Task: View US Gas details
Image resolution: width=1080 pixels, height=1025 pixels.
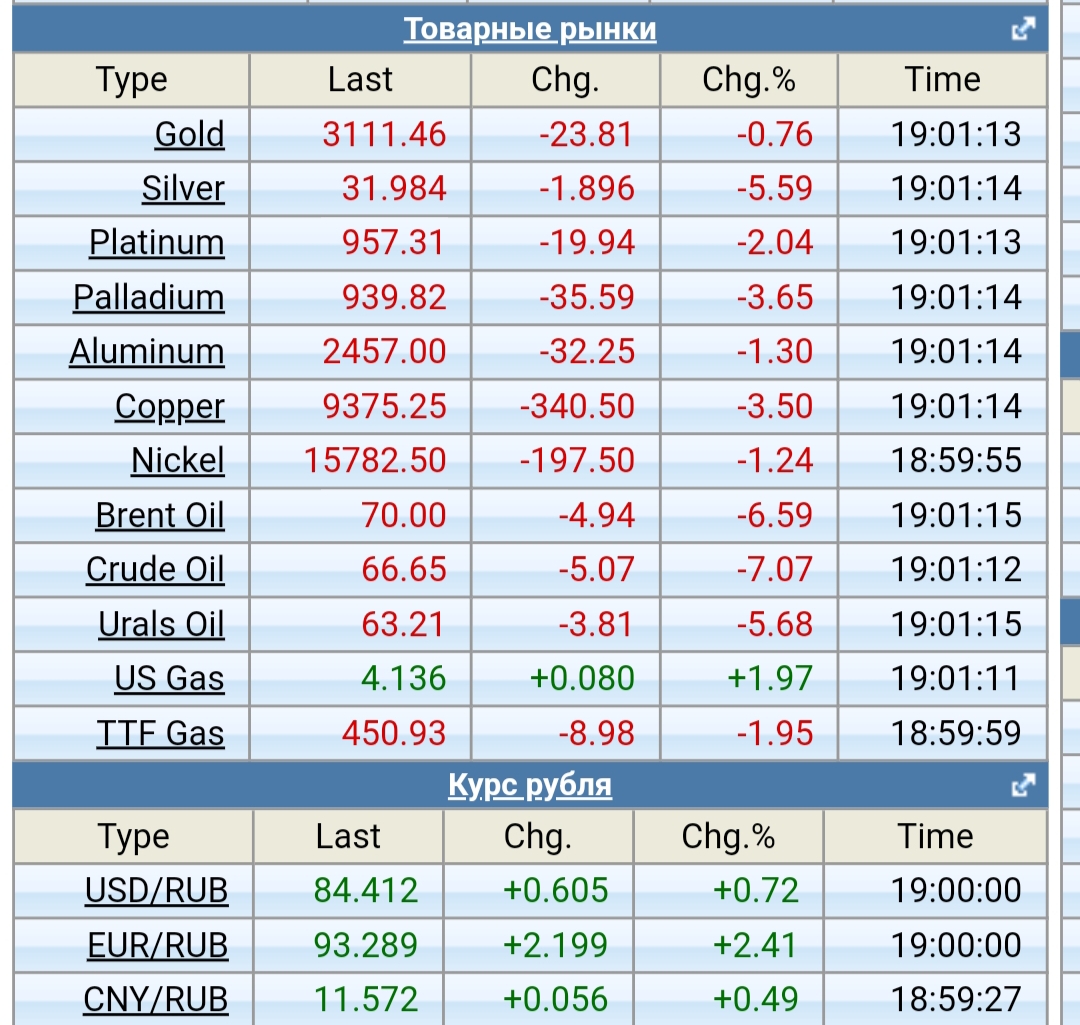Action: (169, 679)
